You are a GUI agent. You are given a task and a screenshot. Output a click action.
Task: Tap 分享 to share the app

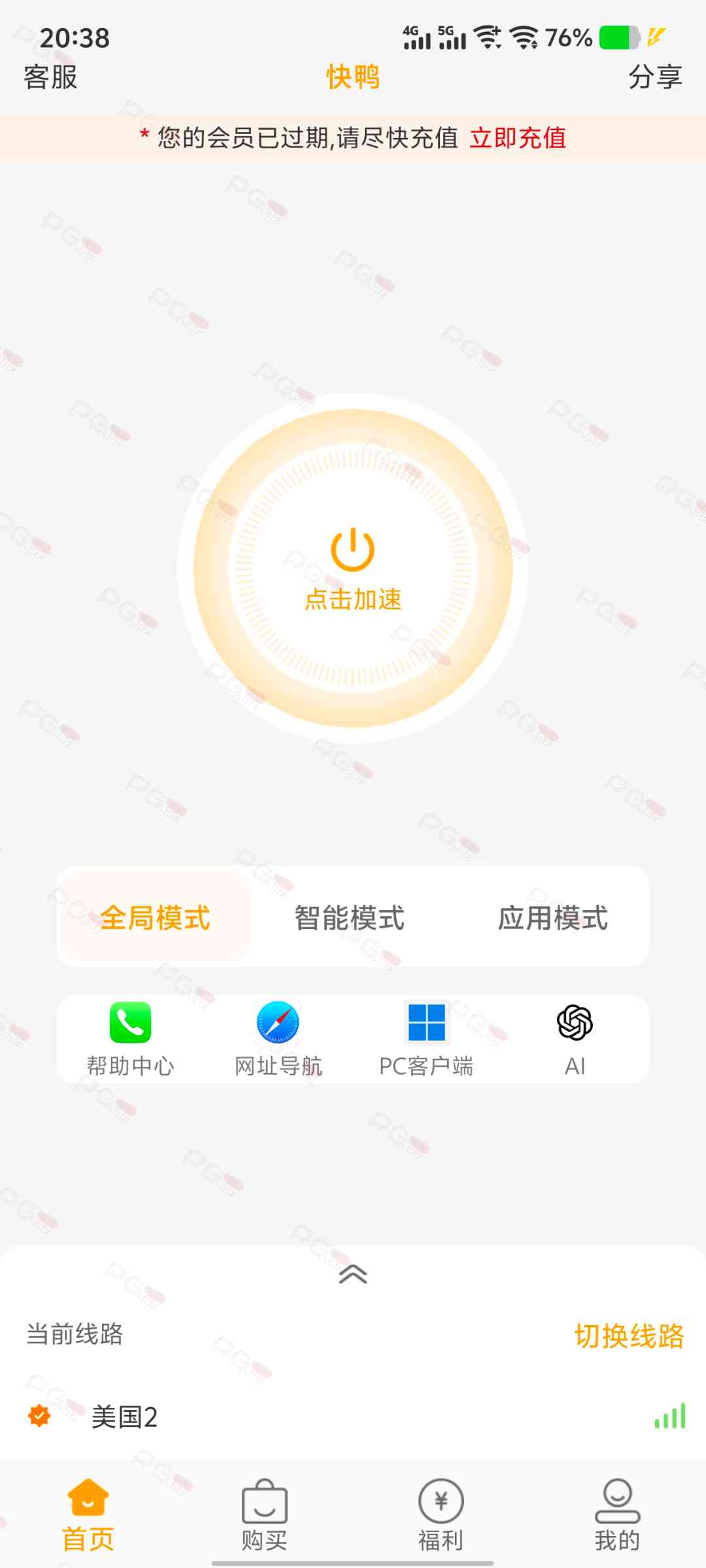click(x=655, y=77)
